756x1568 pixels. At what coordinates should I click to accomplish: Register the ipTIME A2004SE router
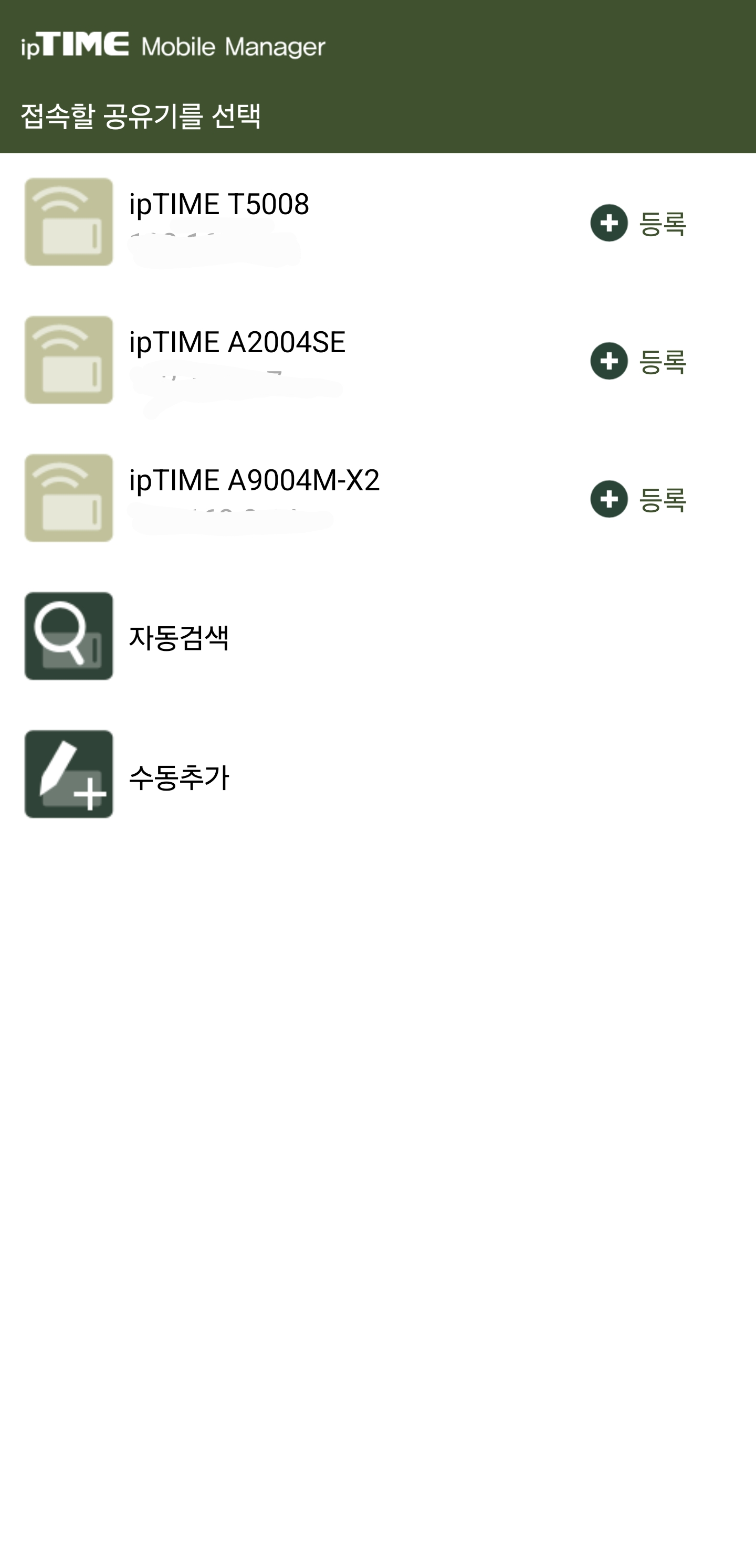click(x=638, y=361)
